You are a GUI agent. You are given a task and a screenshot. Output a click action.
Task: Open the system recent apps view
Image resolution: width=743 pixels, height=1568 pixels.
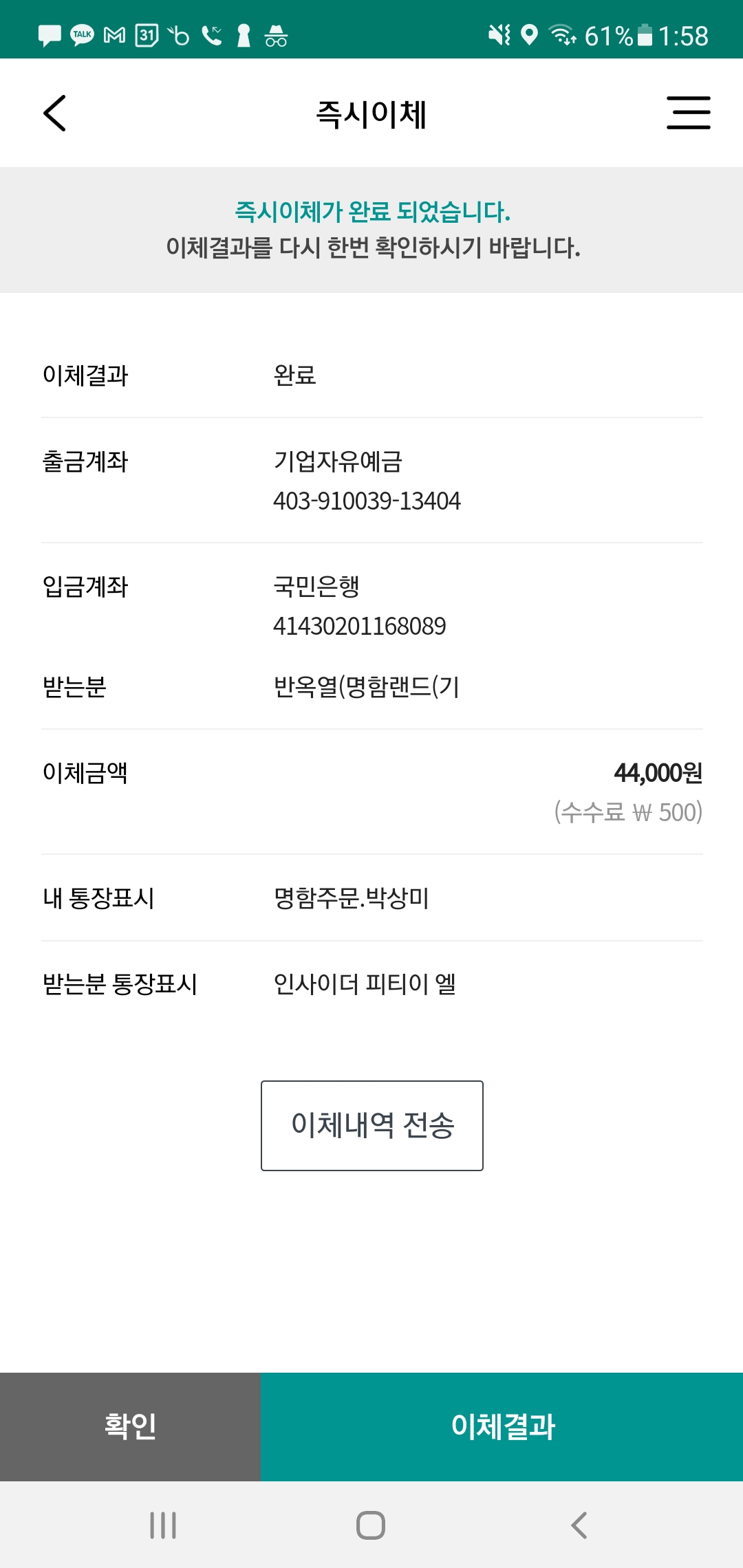click(x=163, y=1525)
